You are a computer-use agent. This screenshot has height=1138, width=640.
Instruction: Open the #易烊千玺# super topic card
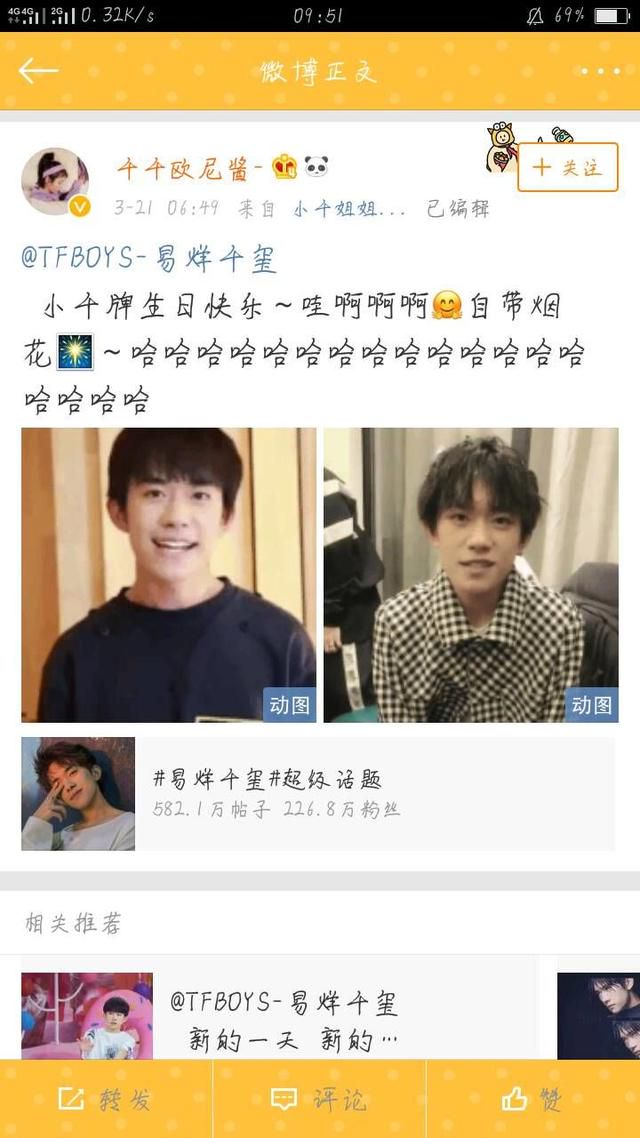tap(318, 794)
